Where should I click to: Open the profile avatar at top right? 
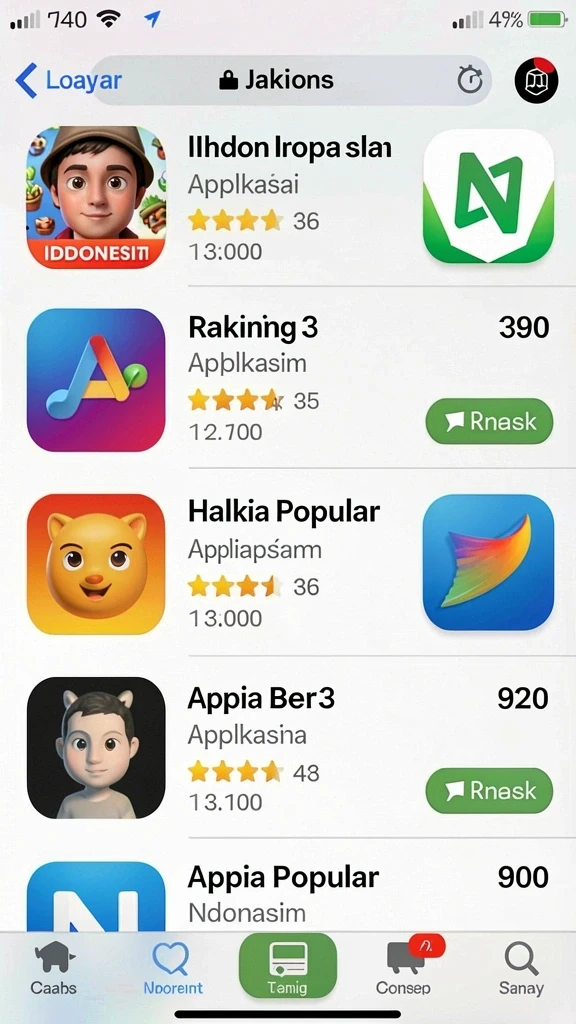536,80
